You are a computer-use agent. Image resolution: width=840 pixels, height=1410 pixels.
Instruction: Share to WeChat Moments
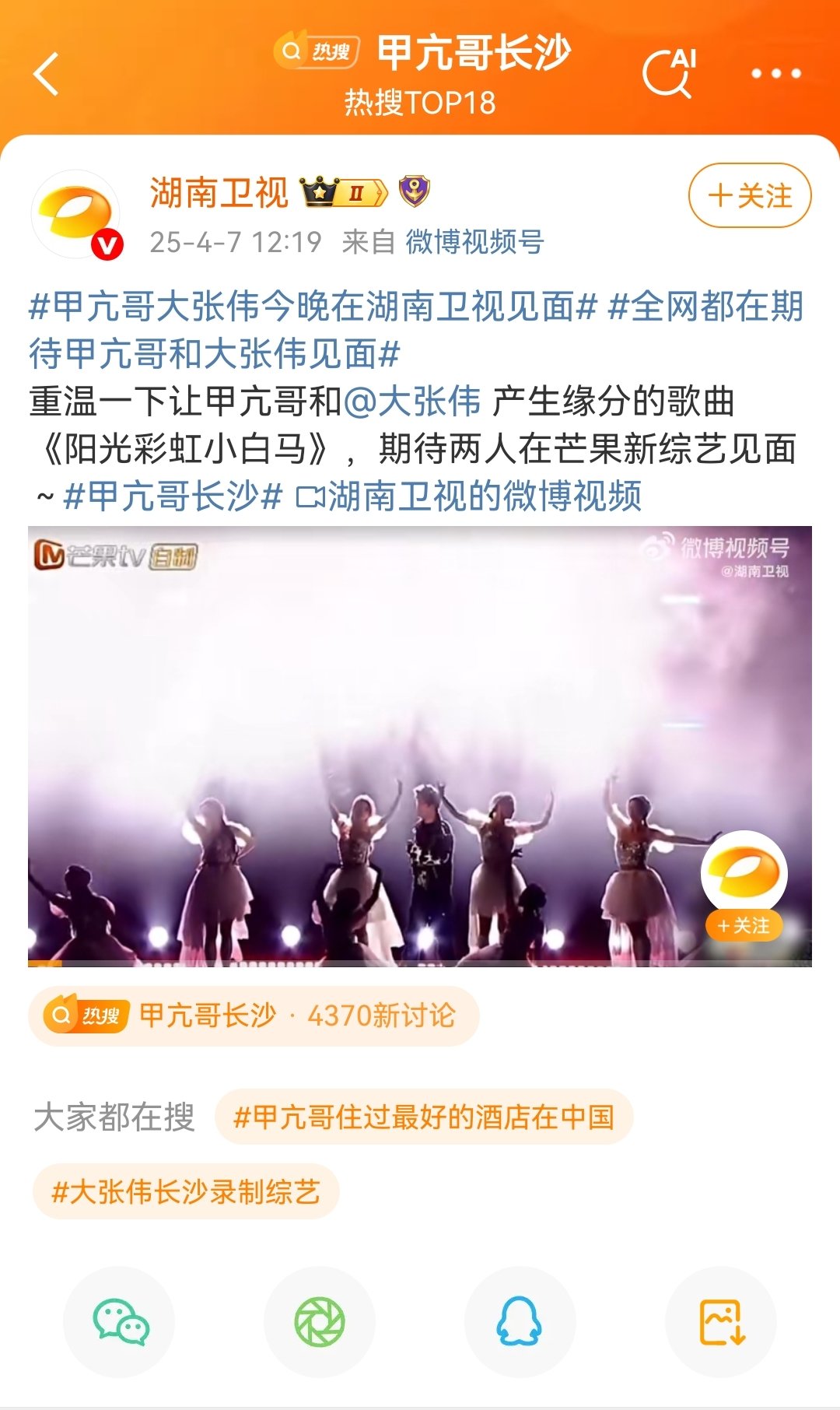320,1322
